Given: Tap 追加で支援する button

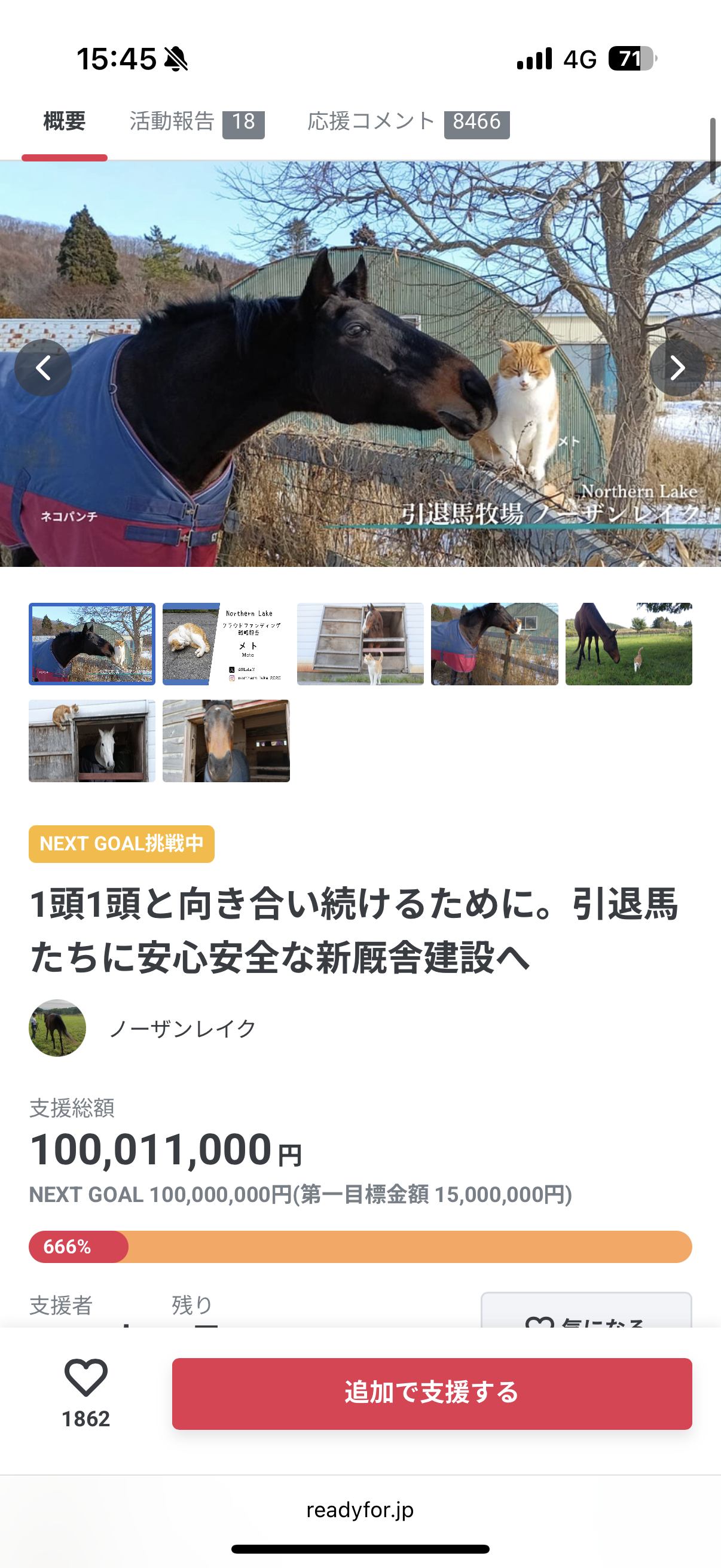Looking at the screenshot, I should pos(432,1393).
